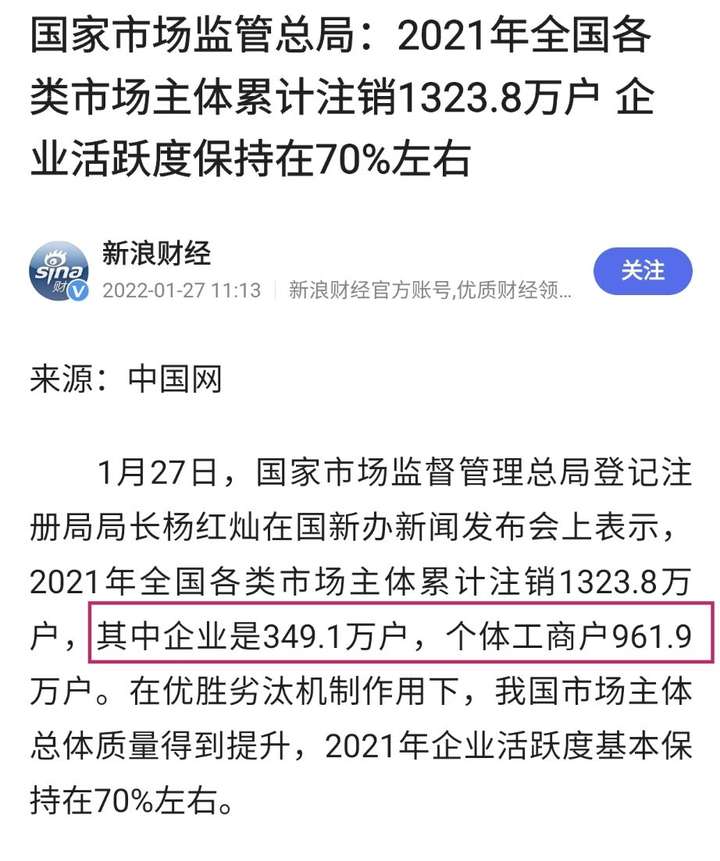Open the 新浪财经 author avatar
Image resolution: width=720 pixels, height=861 pixels.
pos(60,271)
